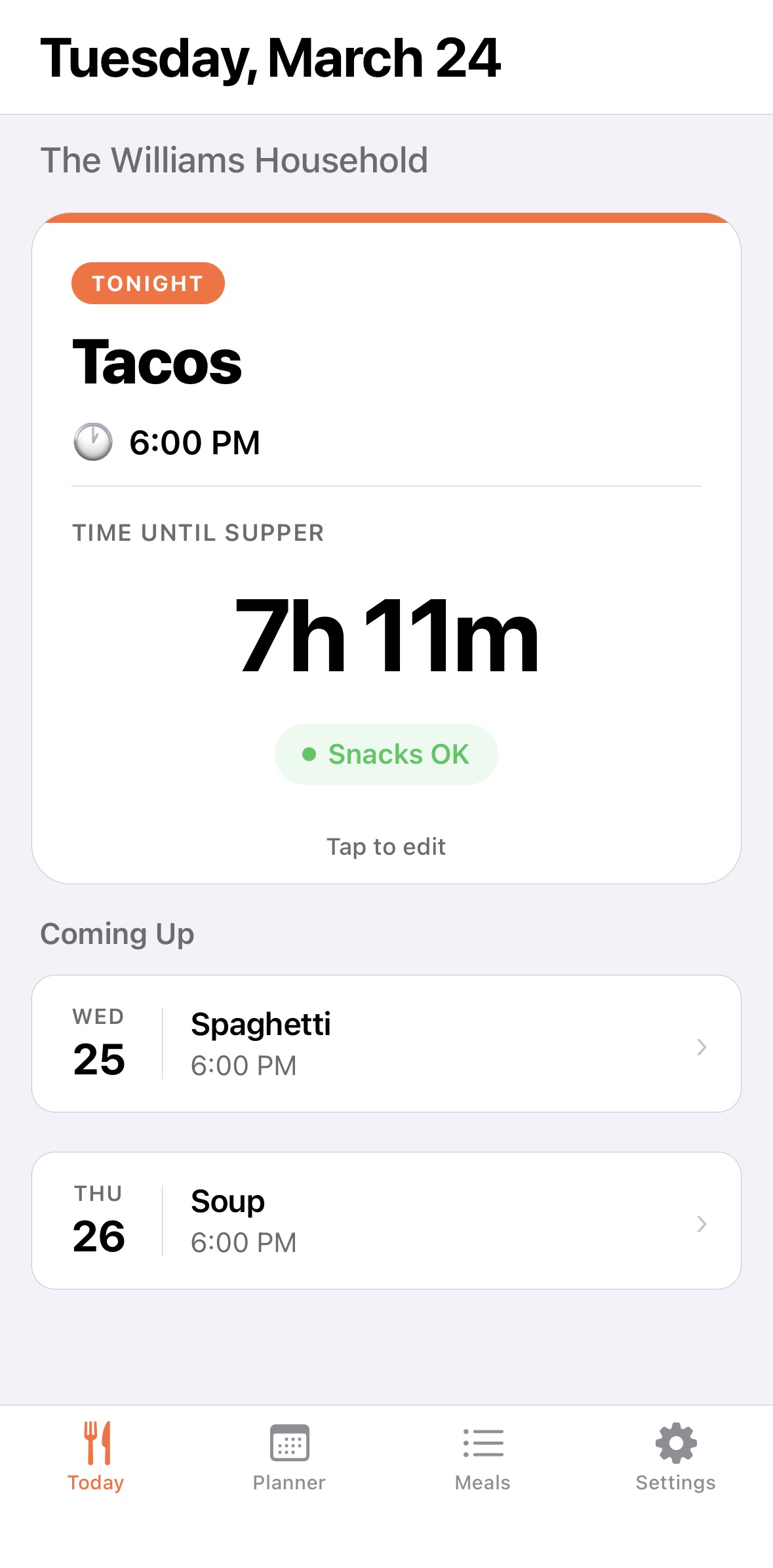The image size is (773, 1568).
Task: Click the orange bar atop the Tacos card
Action: pos(386,218)
